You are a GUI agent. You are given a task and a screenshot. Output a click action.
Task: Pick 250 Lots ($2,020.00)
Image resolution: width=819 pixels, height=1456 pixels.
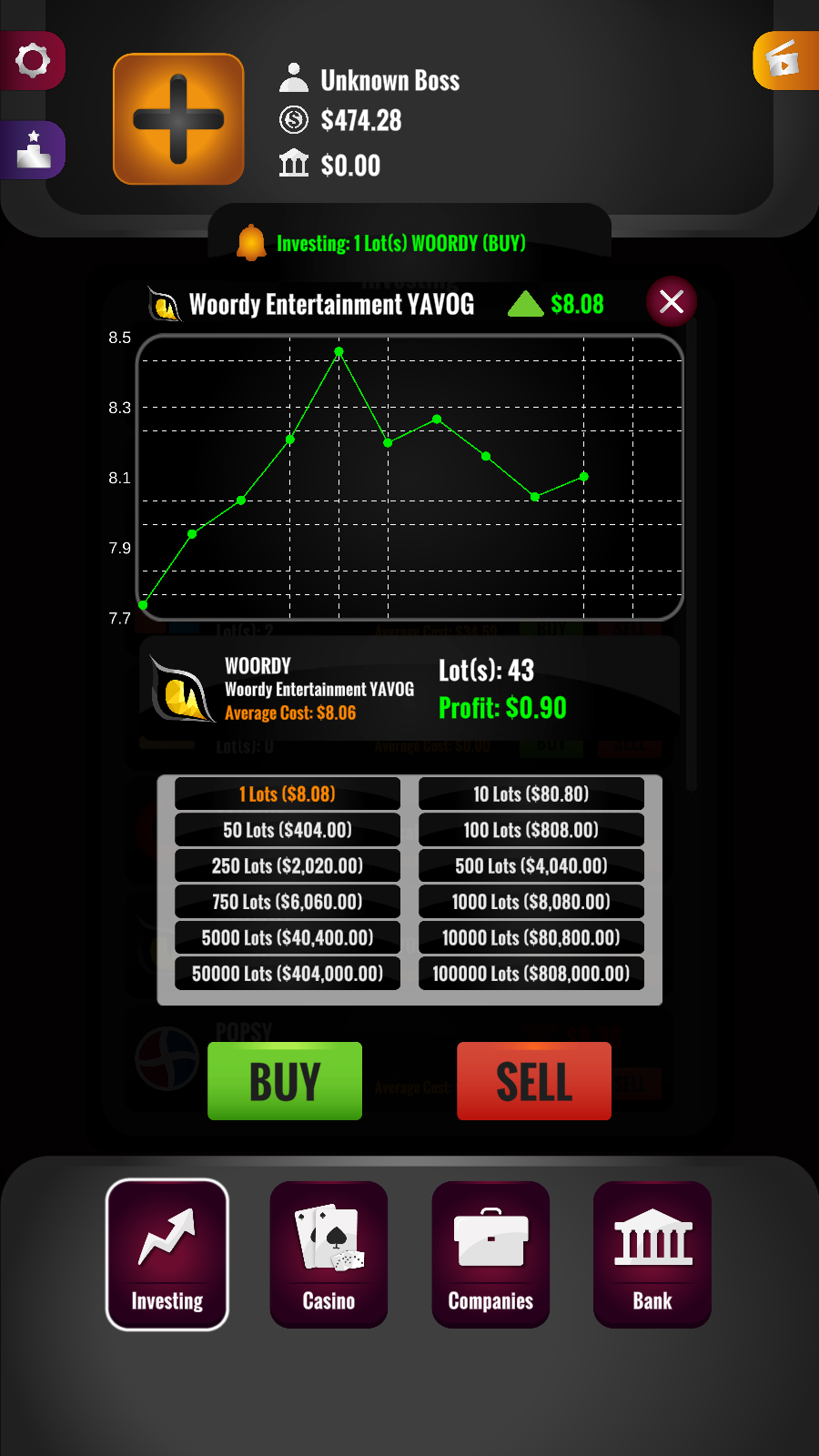click(288, 865)
